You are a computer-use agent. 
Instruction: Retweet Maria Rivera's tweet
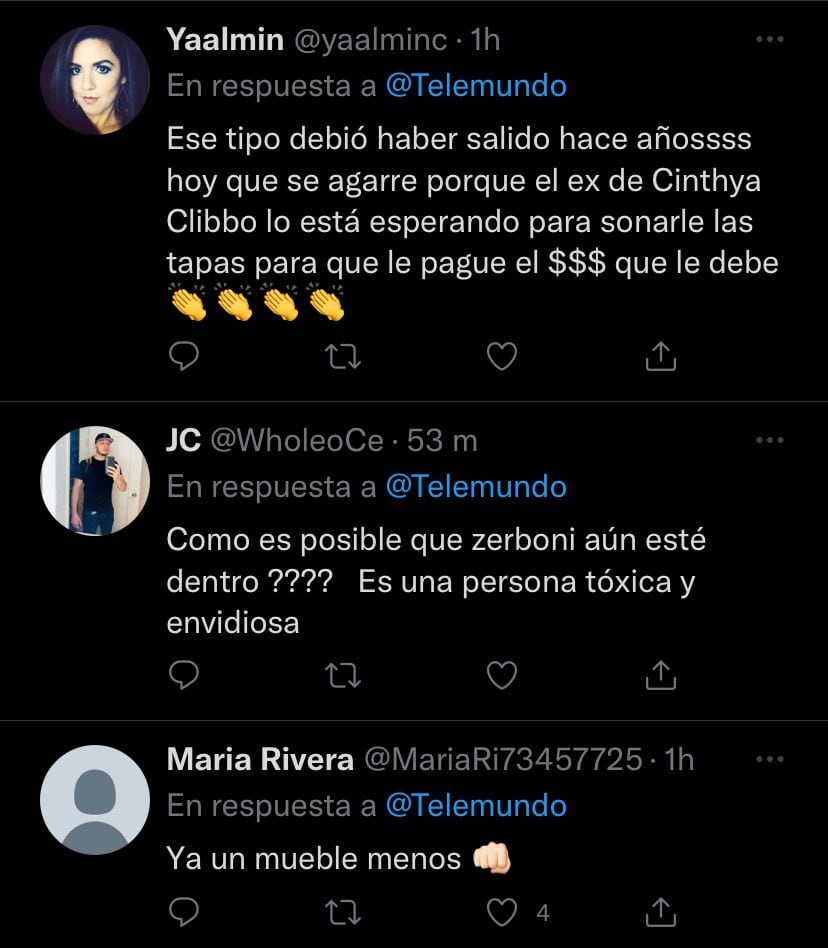click(x=343, y=912)
